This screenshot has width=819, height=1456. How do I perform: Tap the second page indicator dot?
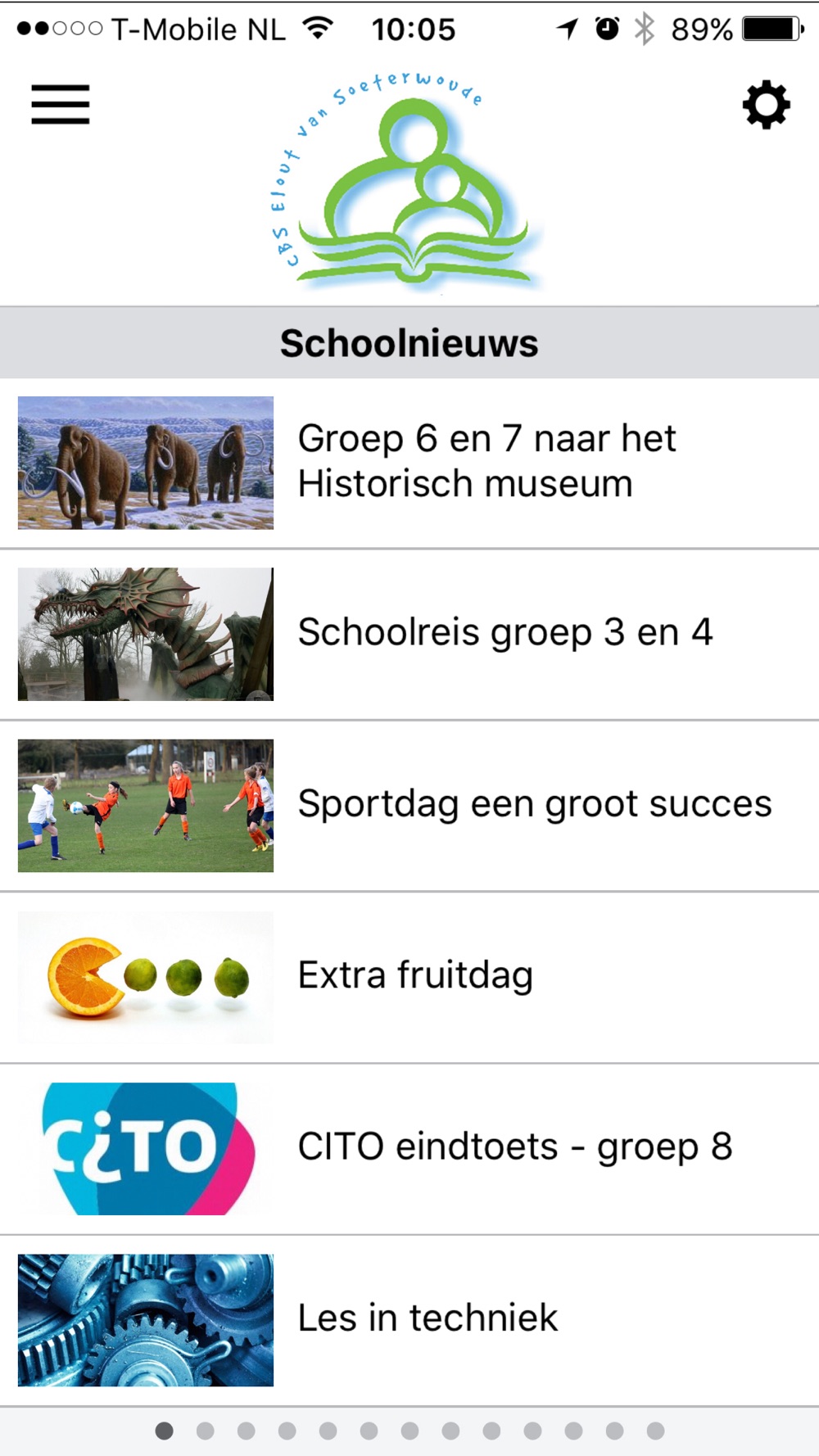click(x=205, y=1431)
